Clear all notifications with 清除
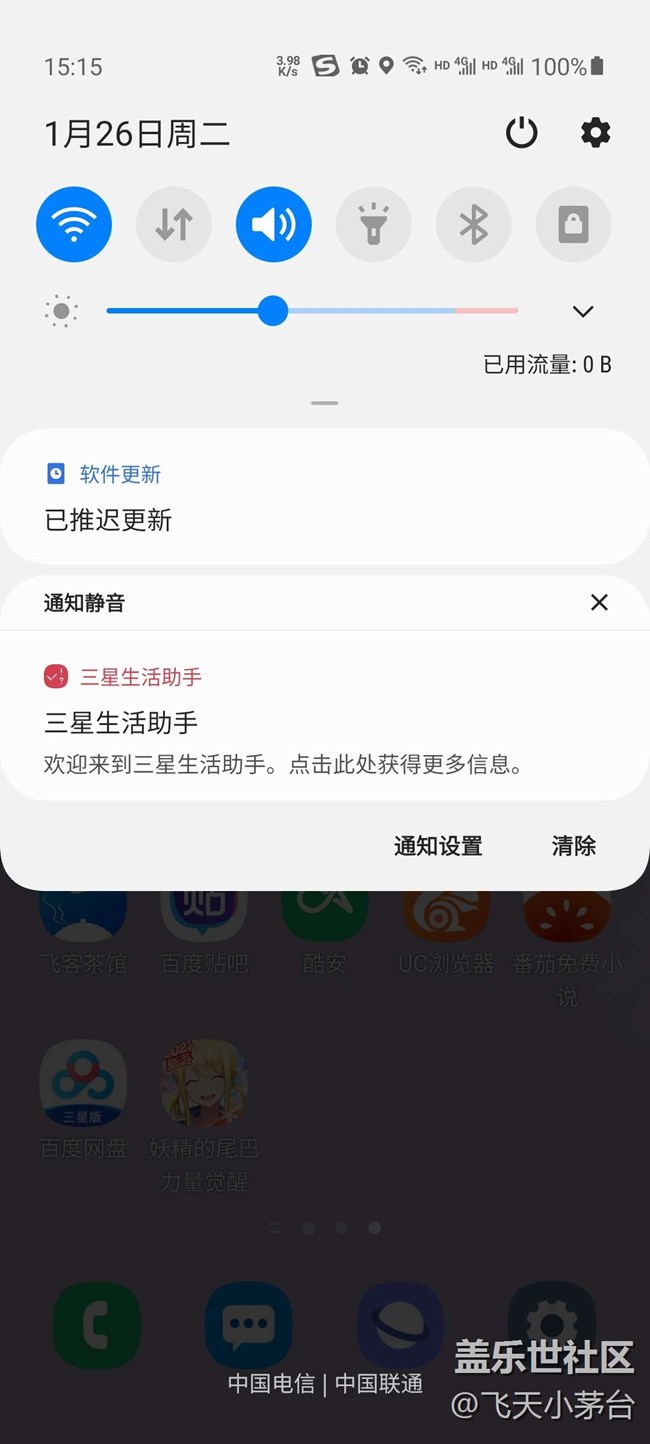This screenshot has height=1444, width=650. (x=574, y=846)
